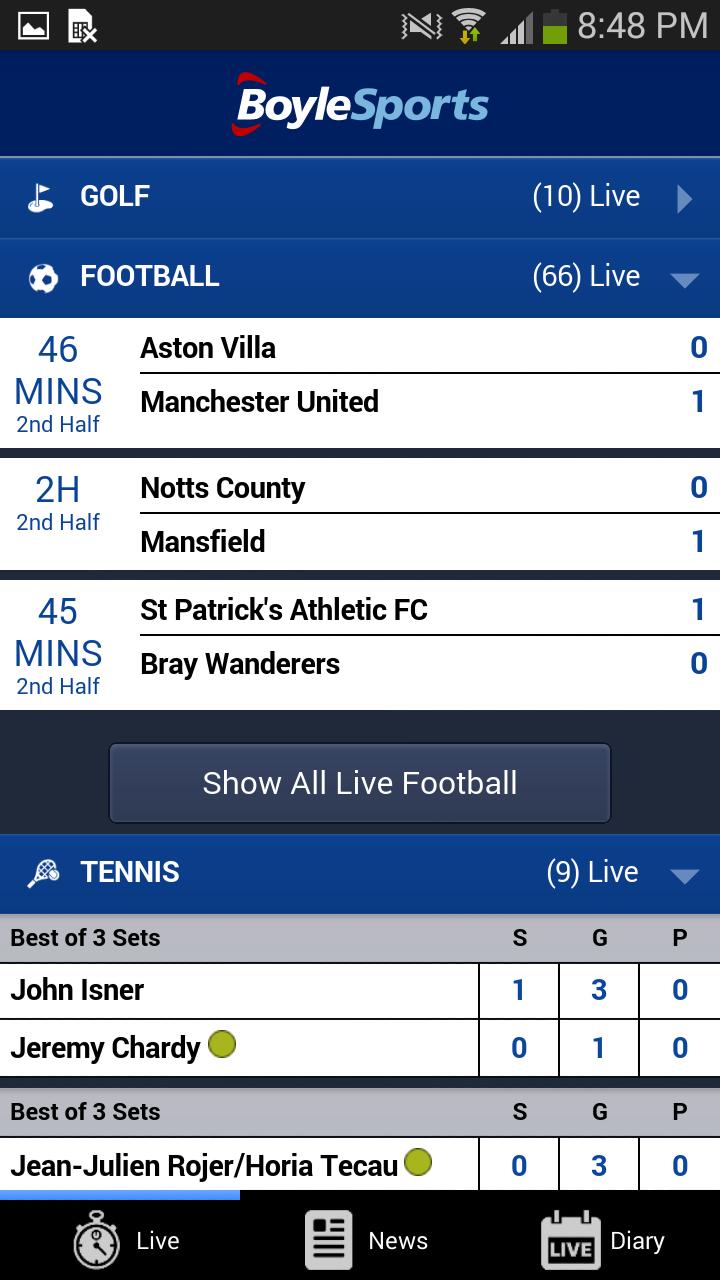Collapse the TENNIS section chevron

click(x=686, y=876)
